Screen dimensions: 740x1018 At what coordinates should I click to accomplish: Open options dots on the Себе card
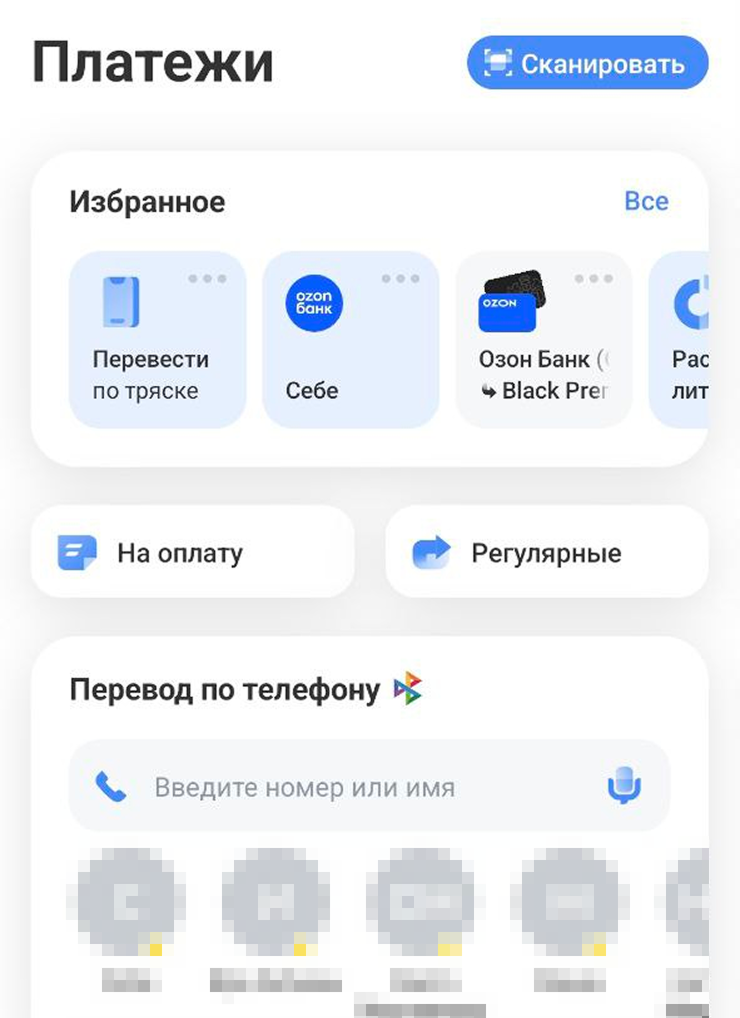400,279
